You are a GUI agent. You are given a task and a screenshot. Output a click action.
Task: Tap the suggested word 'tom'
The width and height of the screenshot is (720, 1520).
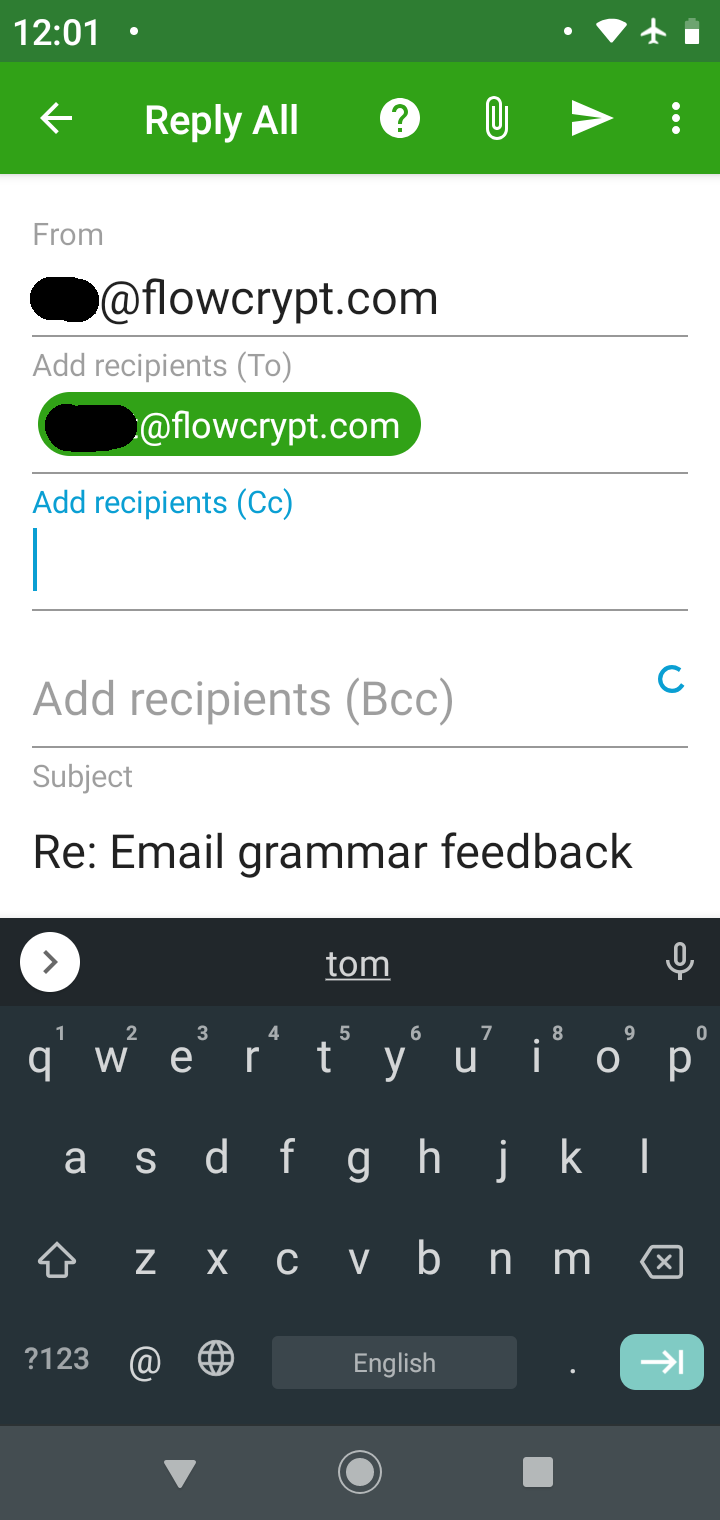pyautogui.click(x=357, y=962)
